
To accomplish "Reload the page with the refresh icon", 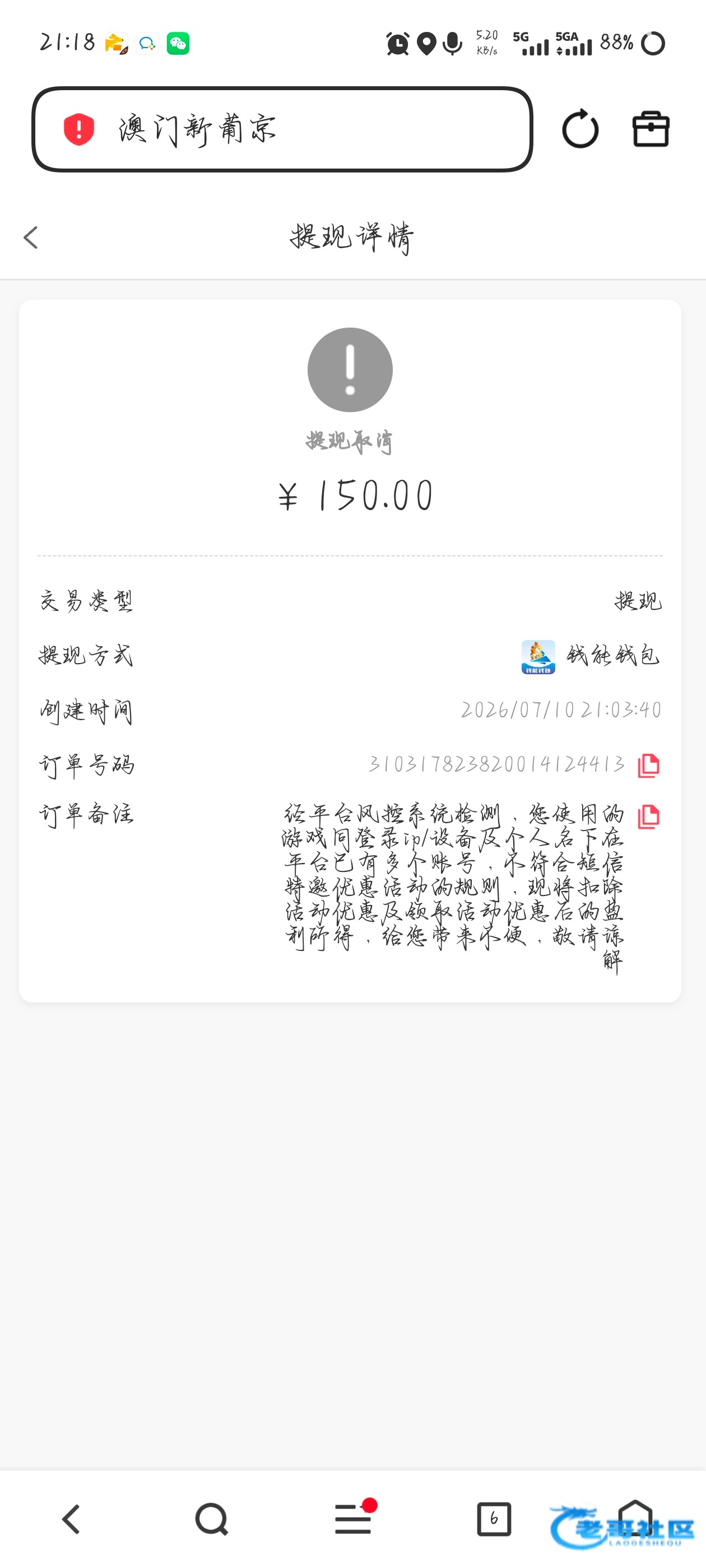I will [580, 128].
